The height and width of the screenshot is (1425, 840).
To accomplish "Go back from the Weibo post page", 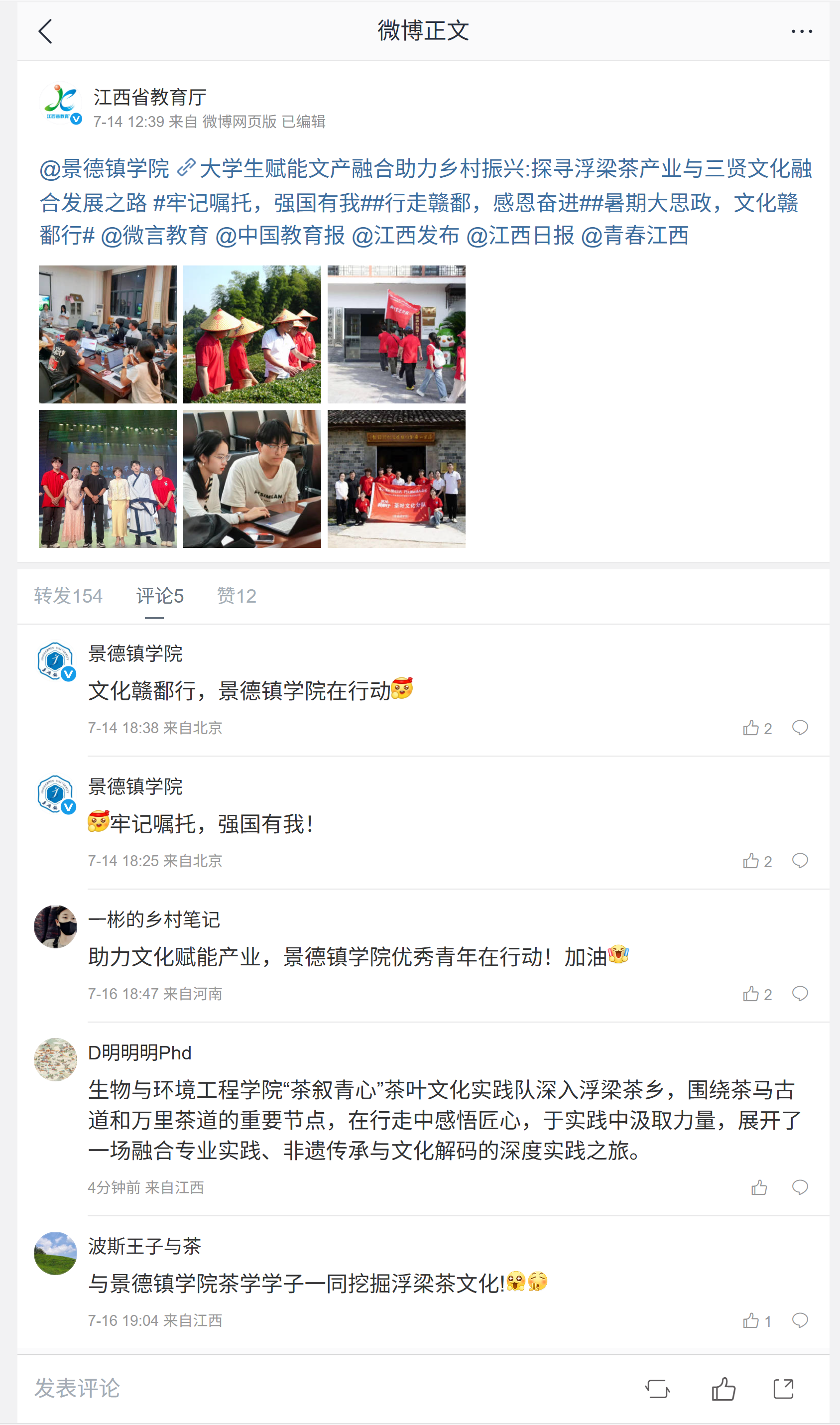I will (46, 31).
